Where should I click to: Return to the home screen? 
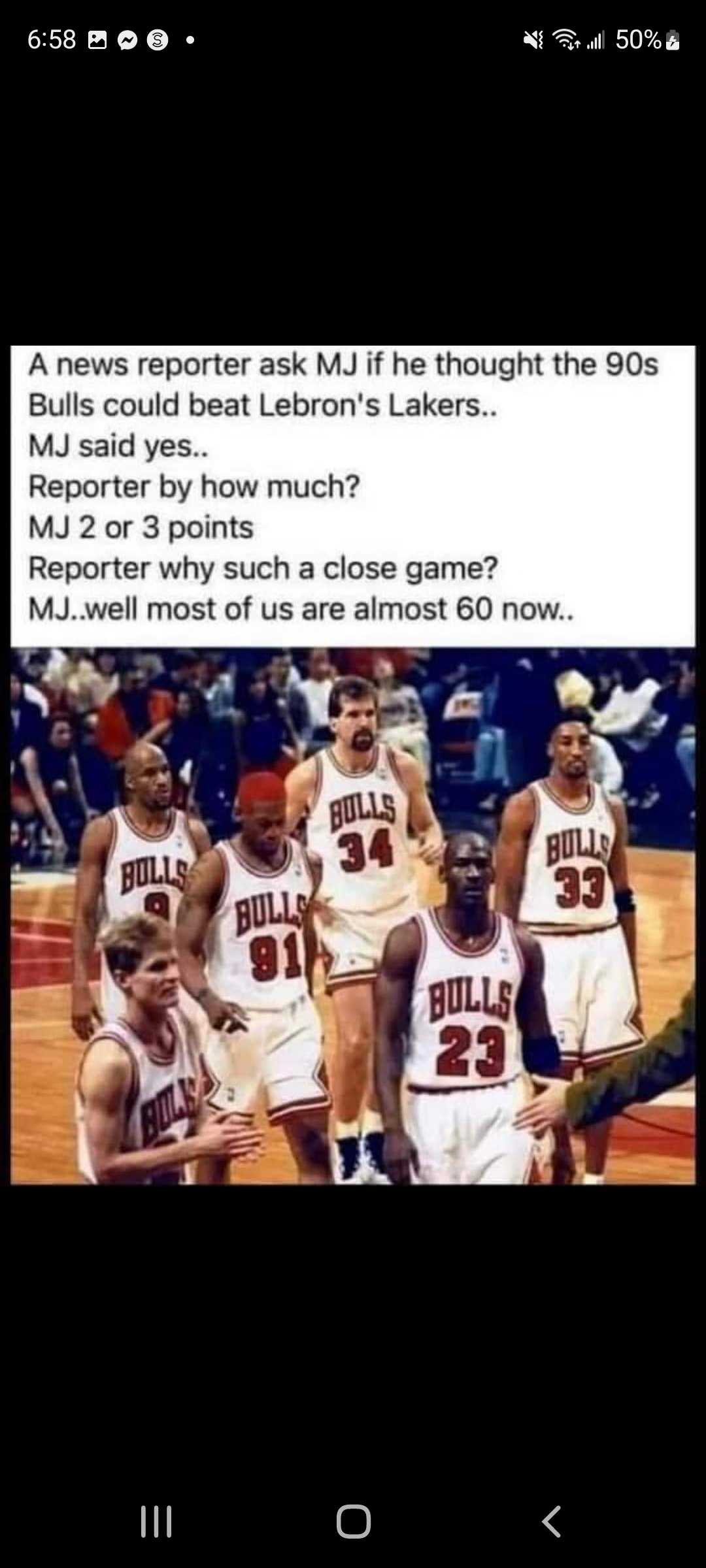[353, 1522]
